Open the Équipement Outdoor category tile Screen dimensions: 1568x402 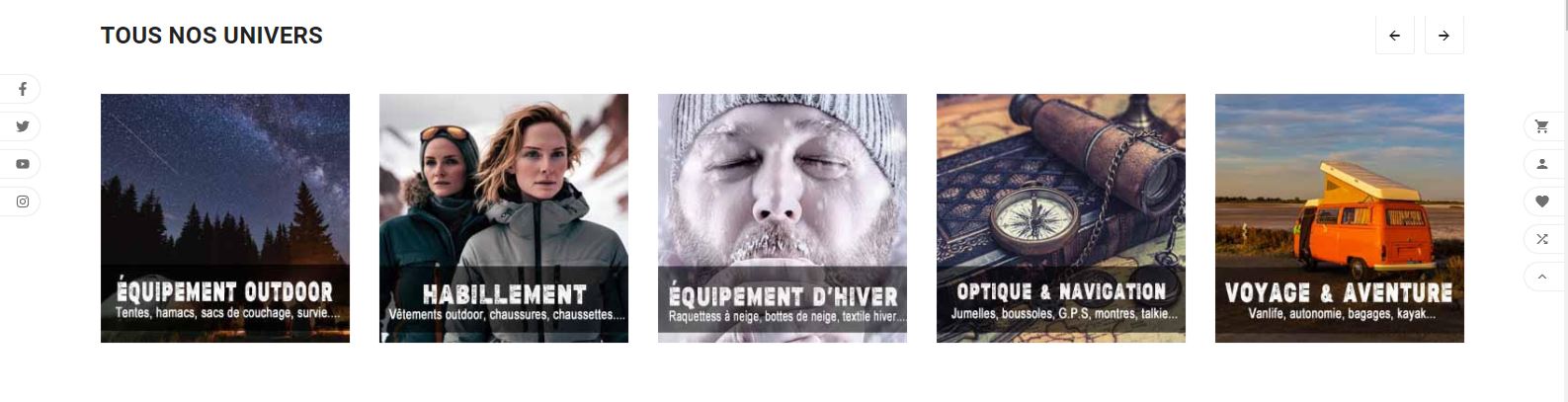coord(225,218)
